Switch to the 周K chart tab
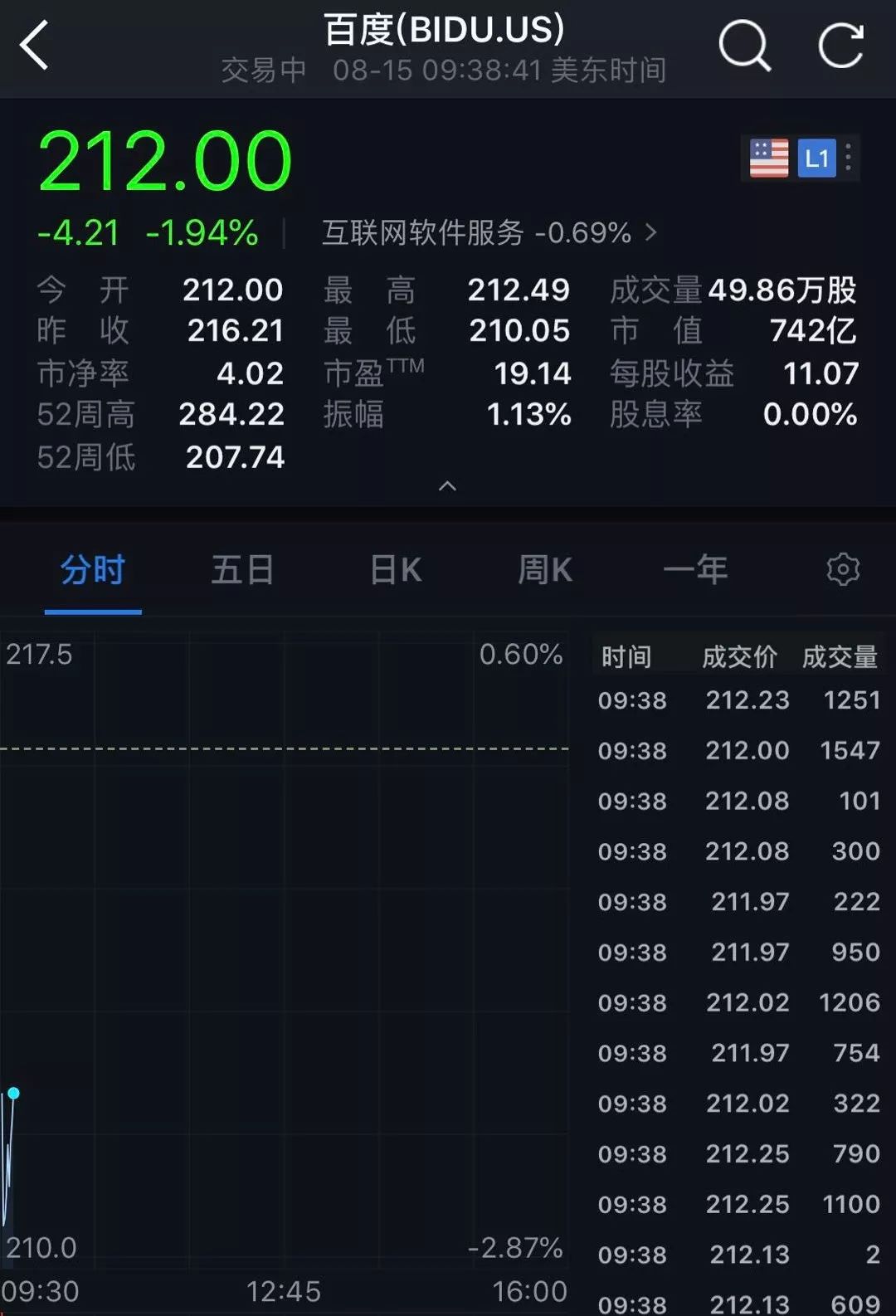Image resolution: width=896 pixels, height=1316 pixels. pyautogui.click(x=545, y=571)
